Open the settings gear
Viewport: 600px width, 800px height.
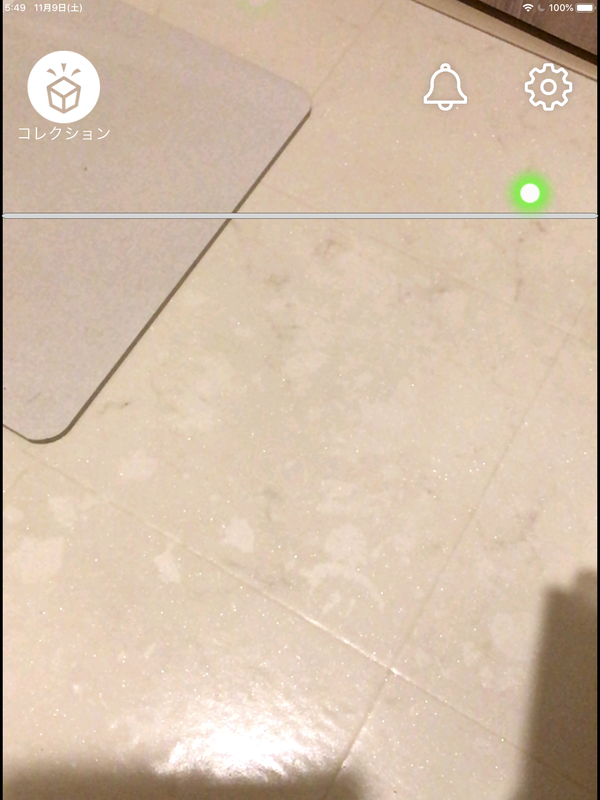pyautogui.click(x=548, y=88)
